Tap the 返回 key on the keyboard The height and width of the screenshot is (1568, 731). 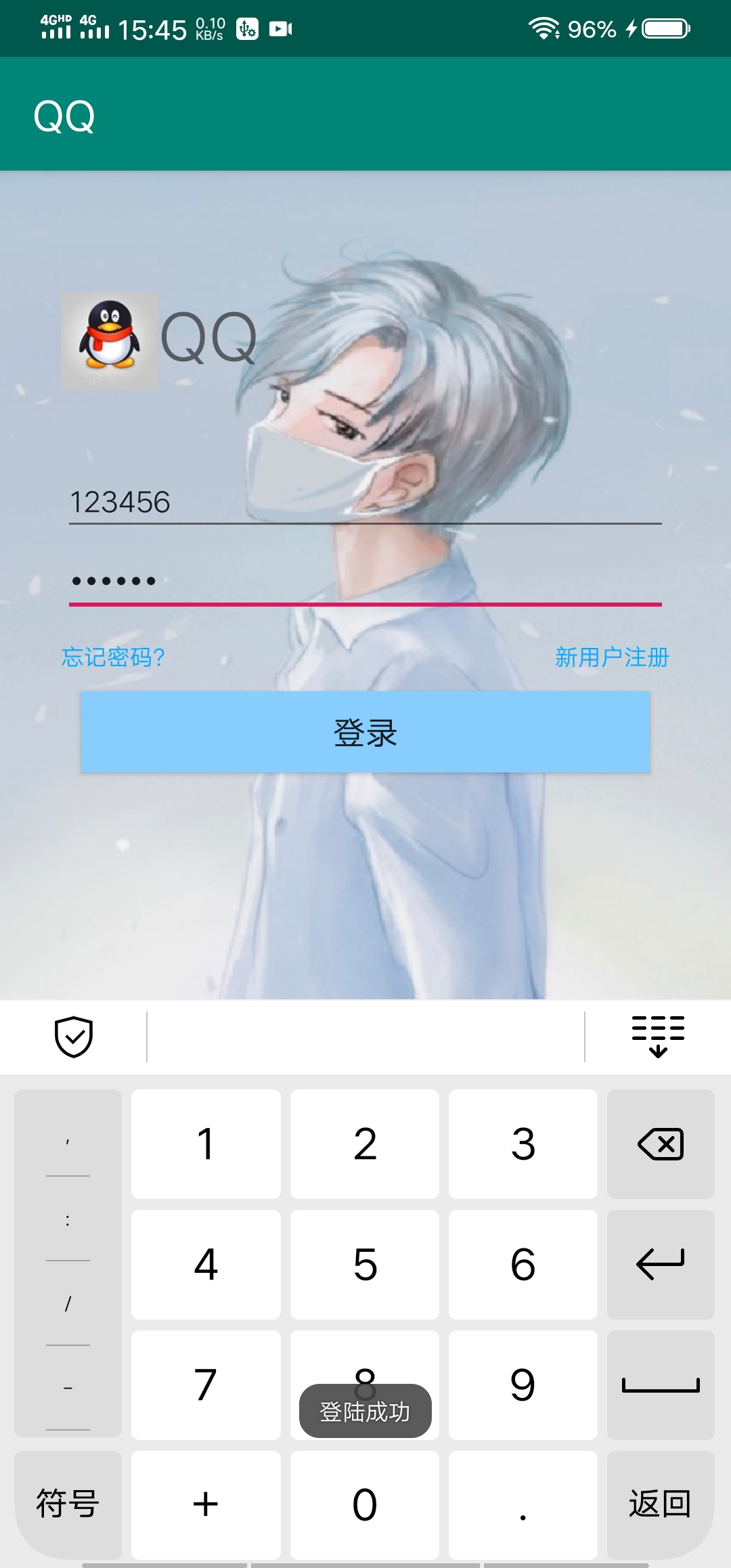[661, 1504]
